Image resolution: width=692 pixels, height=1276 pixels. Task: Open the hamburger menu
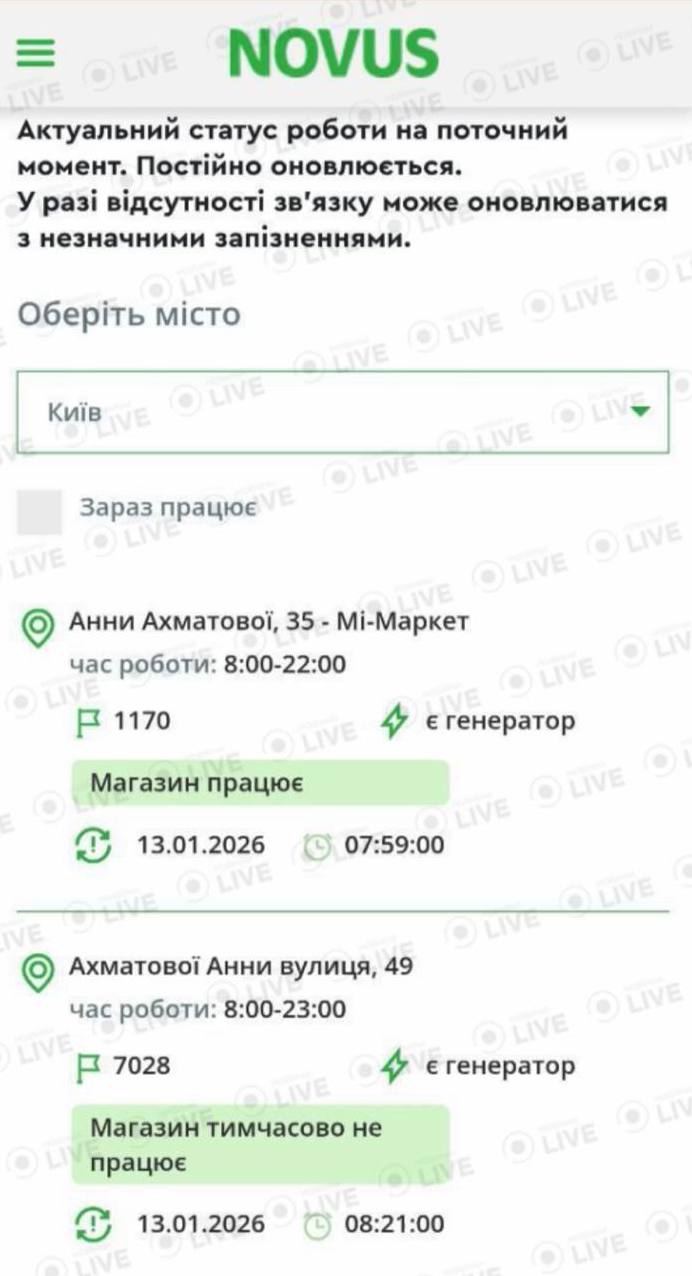pyautogui.click(x=36, y=52)
